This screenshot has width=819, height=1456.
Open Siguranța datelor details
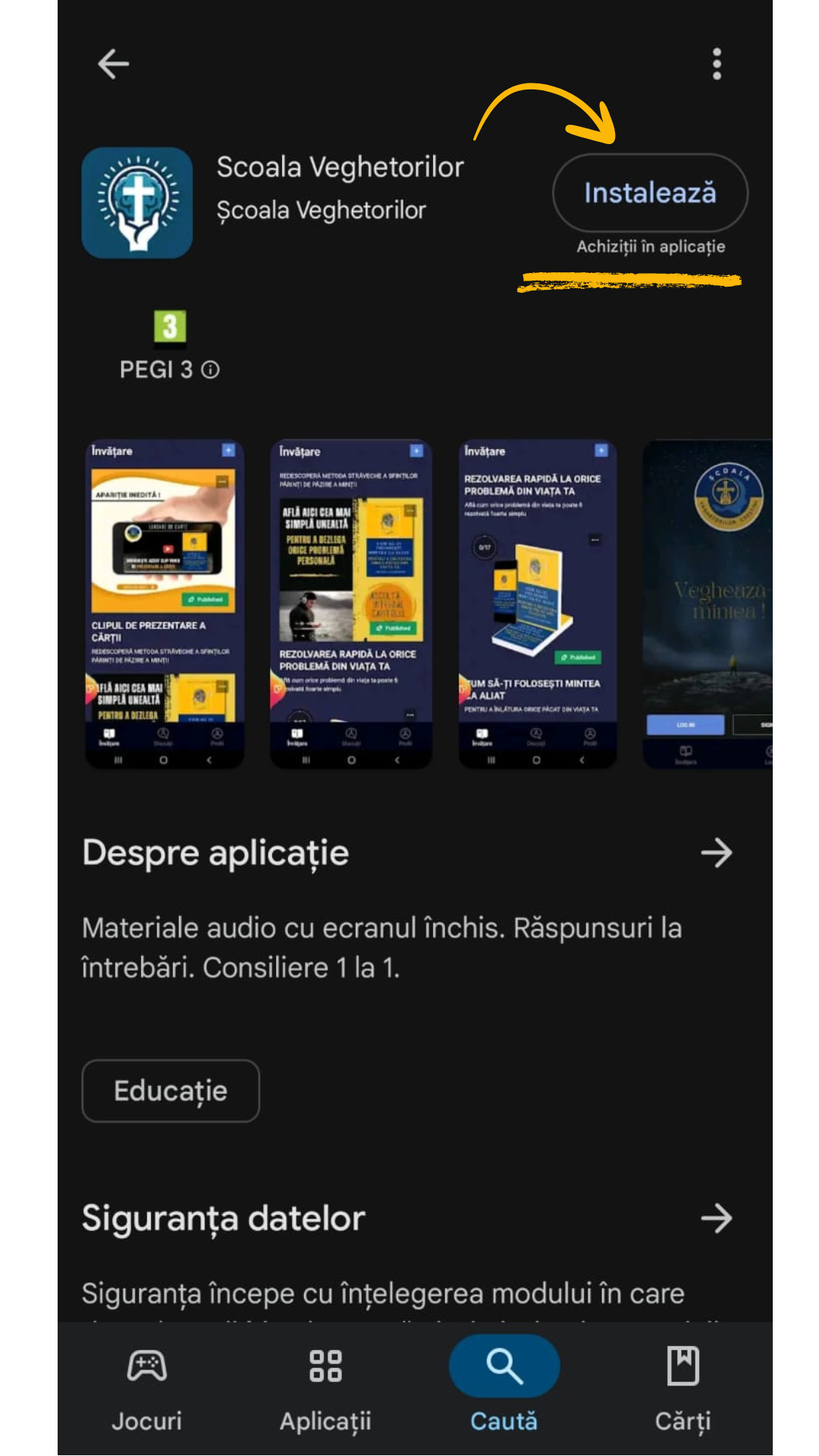[716, 1219]
